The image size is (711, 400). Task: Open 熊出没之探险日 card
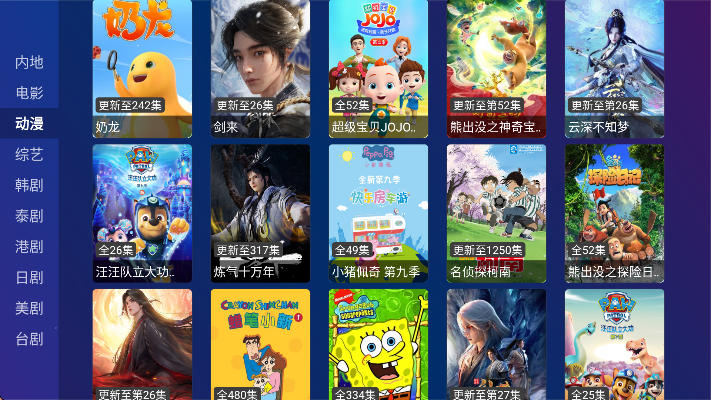614,210
